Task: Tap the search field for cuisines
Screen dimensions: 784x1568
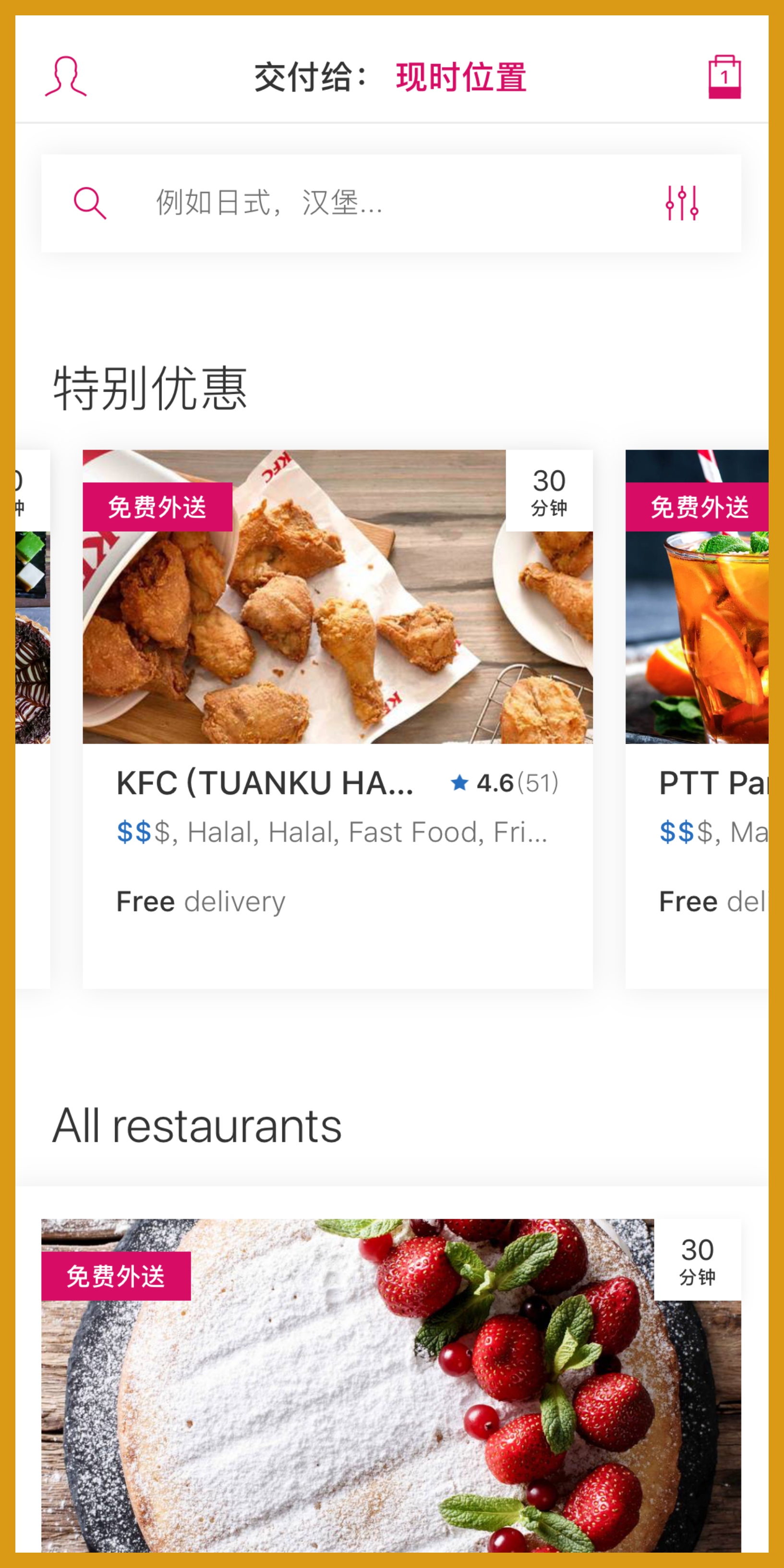Action: tap(365, 203)
